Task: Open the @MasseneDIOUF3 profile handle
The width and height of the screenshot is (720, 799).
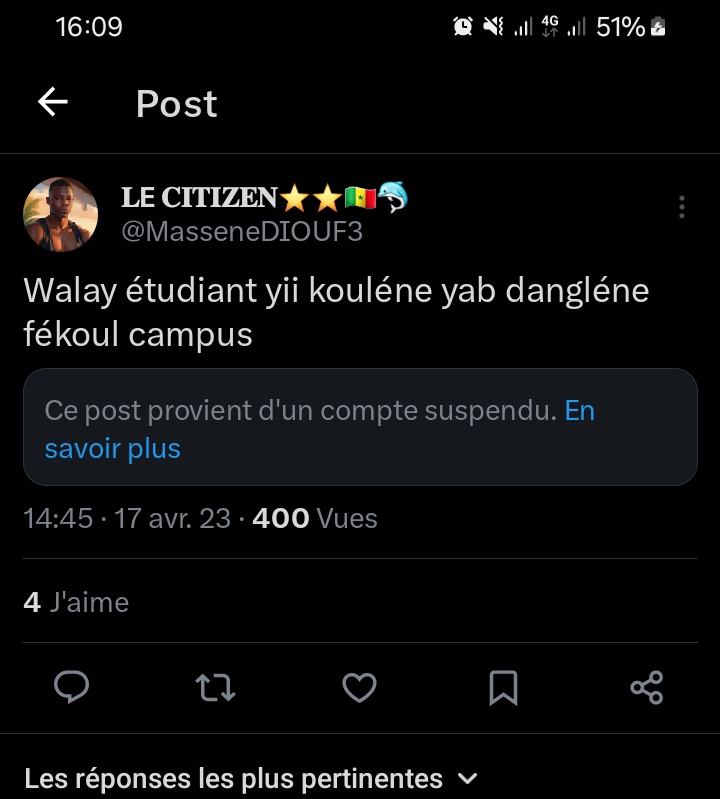Action: [242, 232]
